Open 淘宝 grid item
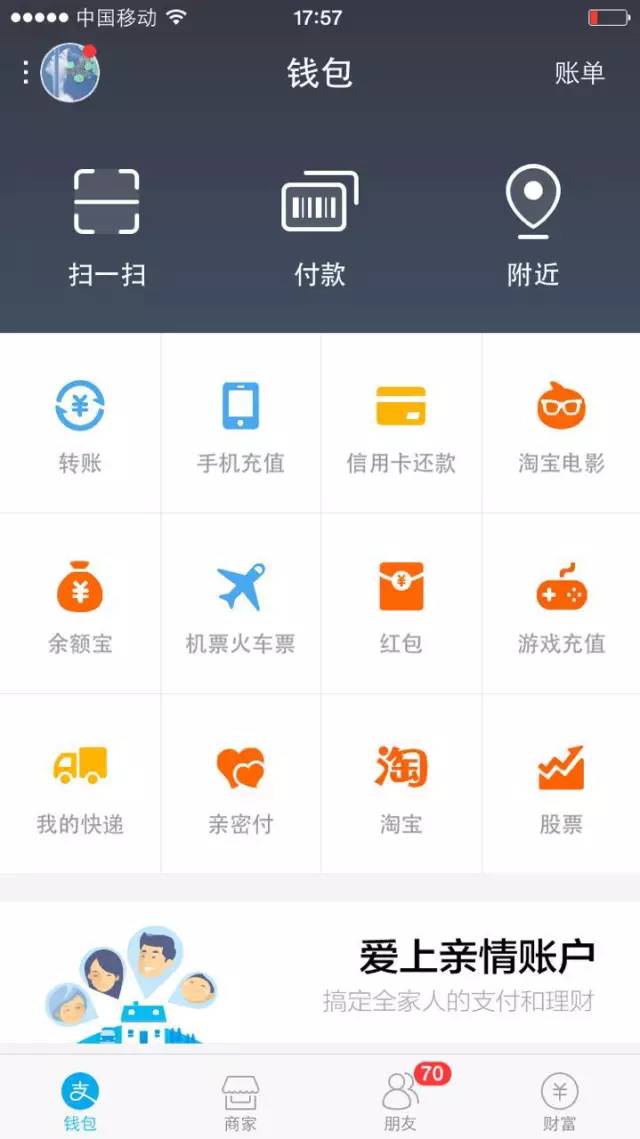 (401, 785)
